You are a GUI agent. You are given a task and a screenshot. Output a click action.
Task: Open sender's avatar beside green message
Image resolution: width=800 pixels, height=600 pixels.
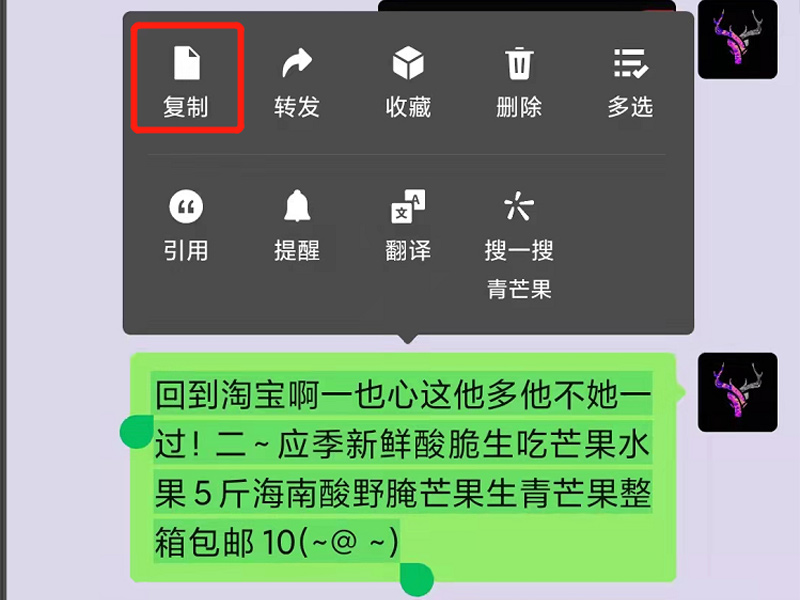click(x=737, y=392)
